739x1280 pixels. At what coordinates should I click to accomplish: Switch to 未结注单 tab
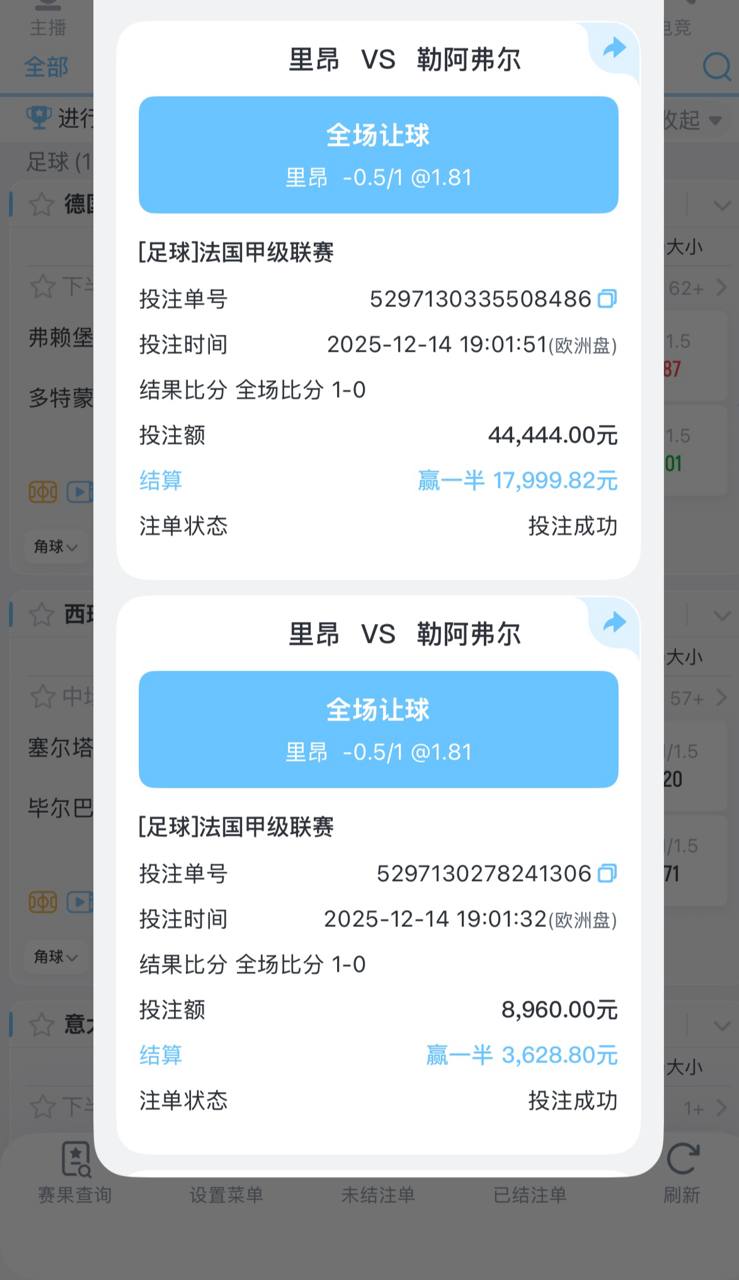(378, 1194)
